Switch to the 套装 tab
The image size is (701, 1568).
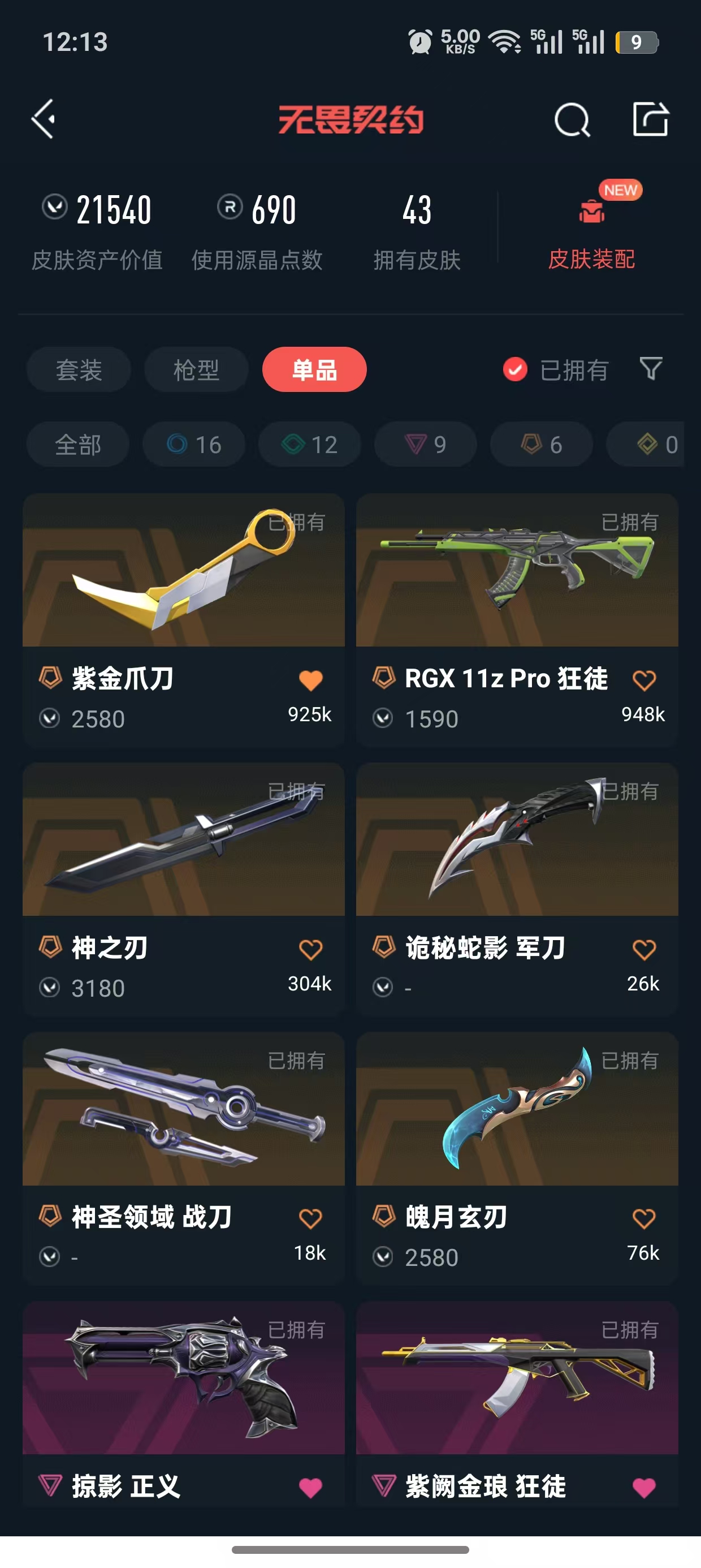(79, 369)
